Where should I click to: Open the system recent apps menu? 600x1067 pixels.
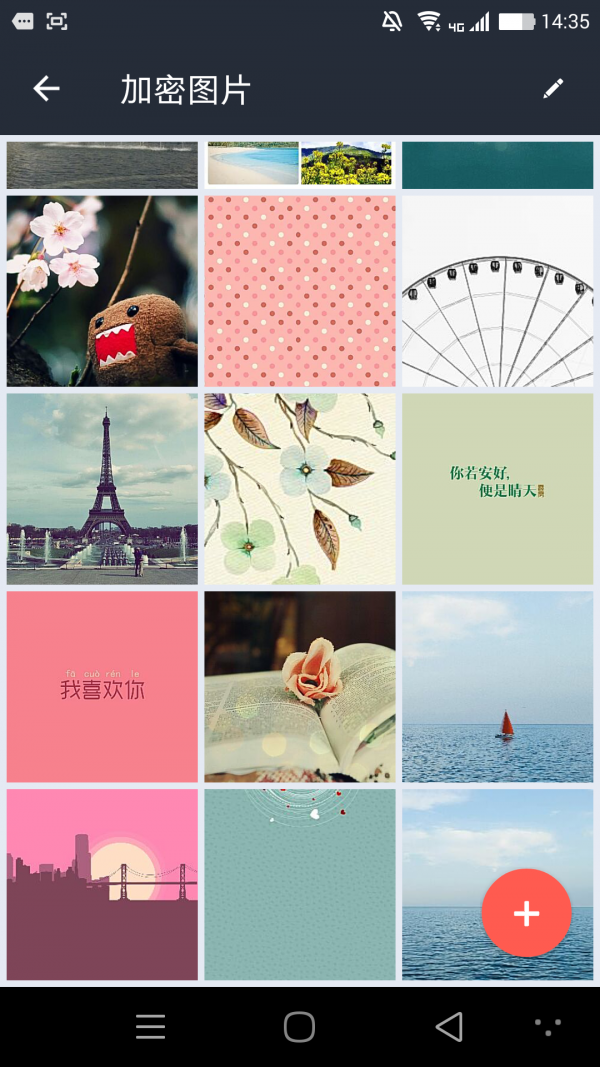150,1027
